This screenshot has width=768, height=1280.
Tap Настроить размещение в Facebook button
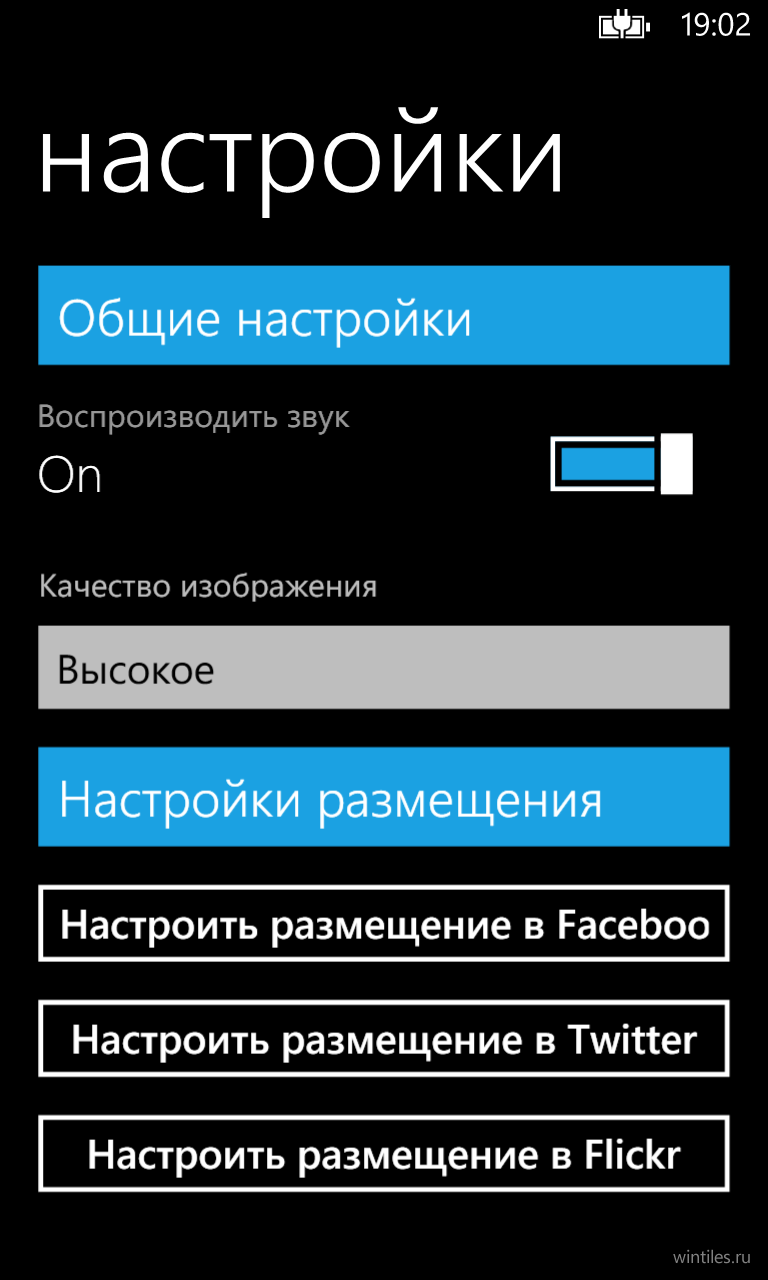click(x=384, y=923)
